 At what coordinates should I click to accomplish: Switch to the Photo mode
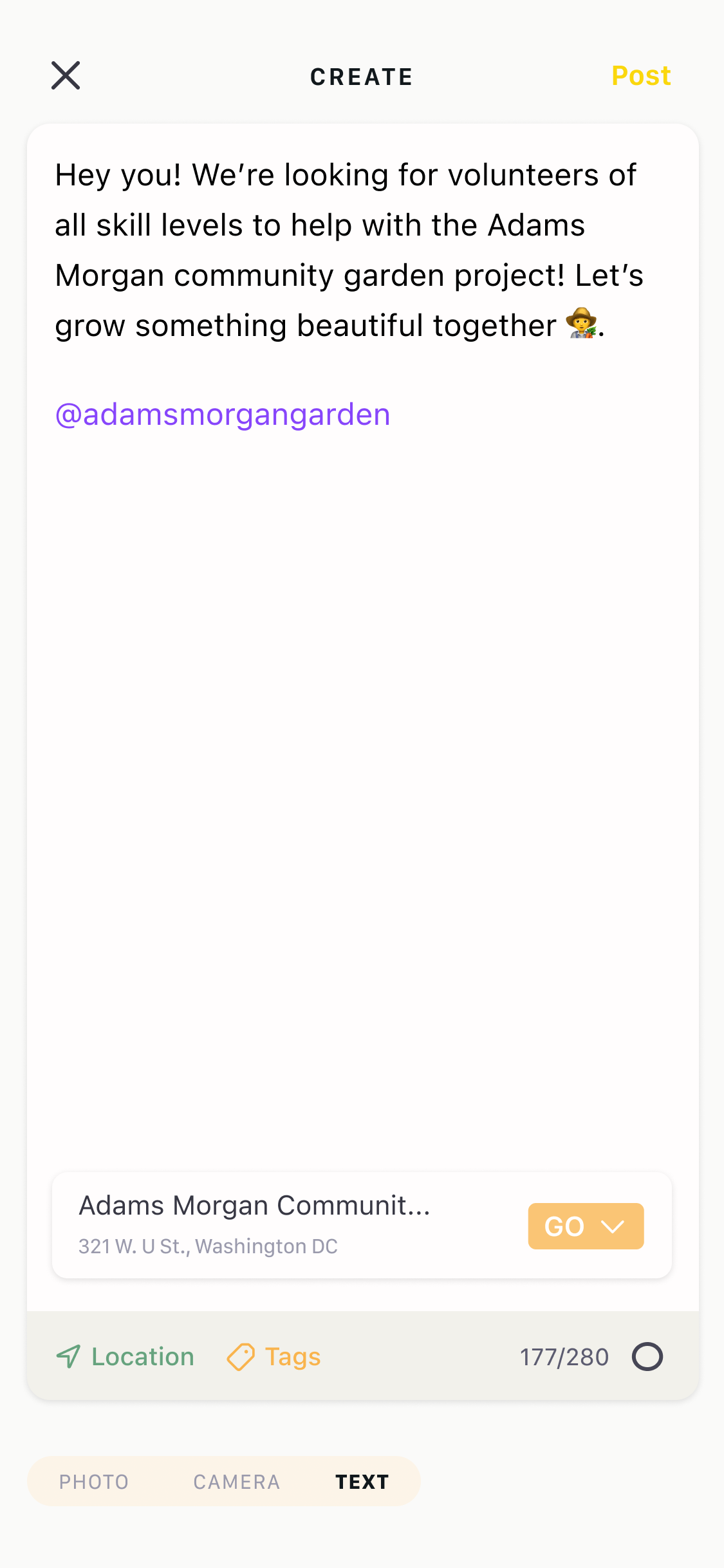click(94, 1482)
